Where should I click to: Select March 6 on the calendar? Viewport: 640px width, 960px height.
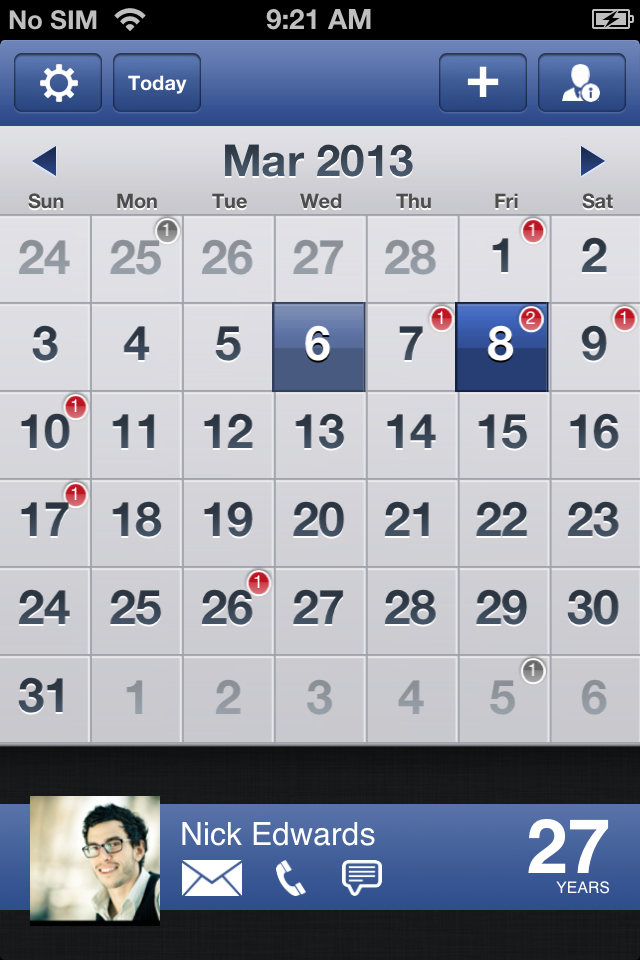[319, 346]
